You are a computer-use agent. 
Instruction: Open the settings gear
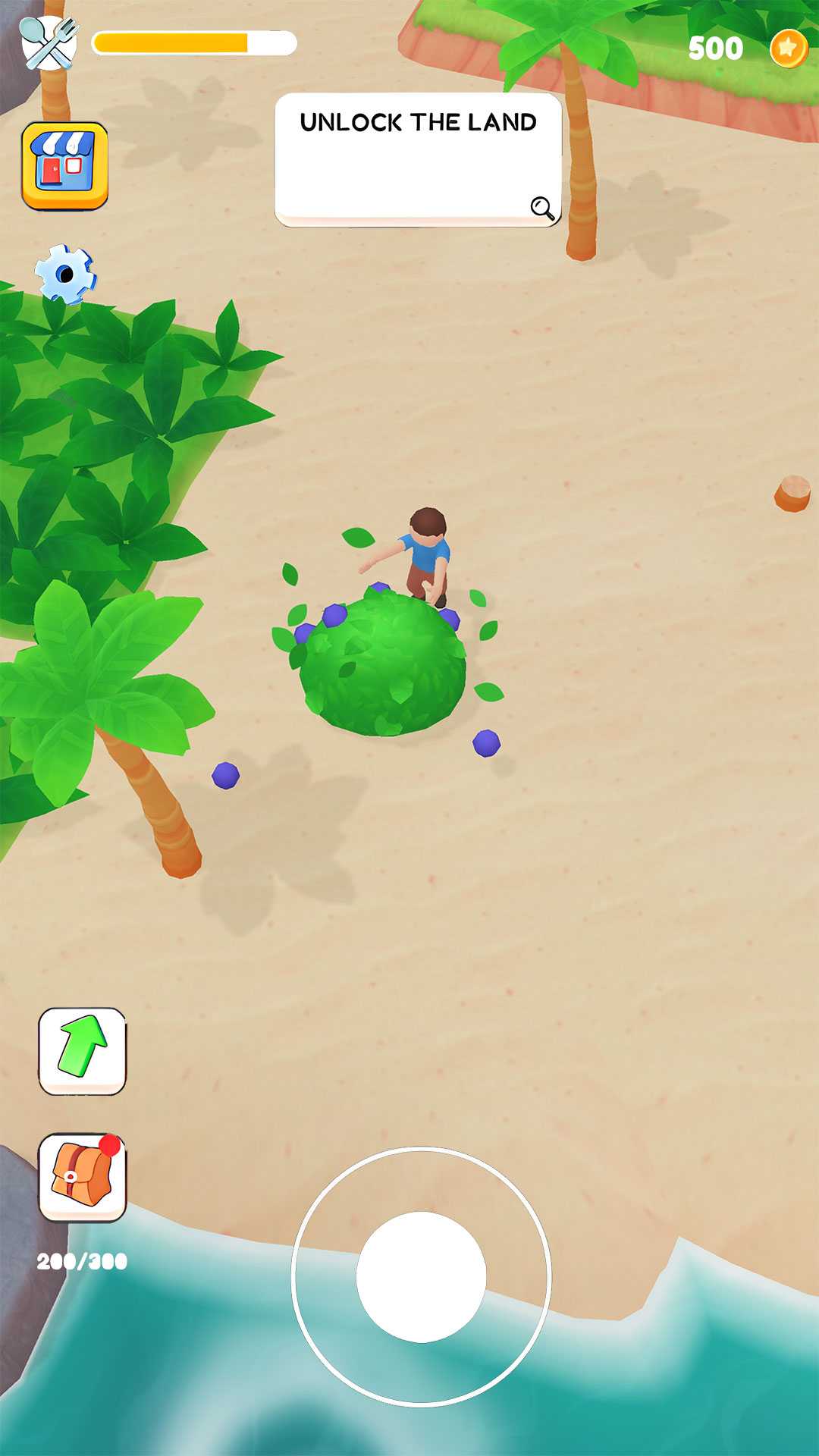(x=65, y=274)
